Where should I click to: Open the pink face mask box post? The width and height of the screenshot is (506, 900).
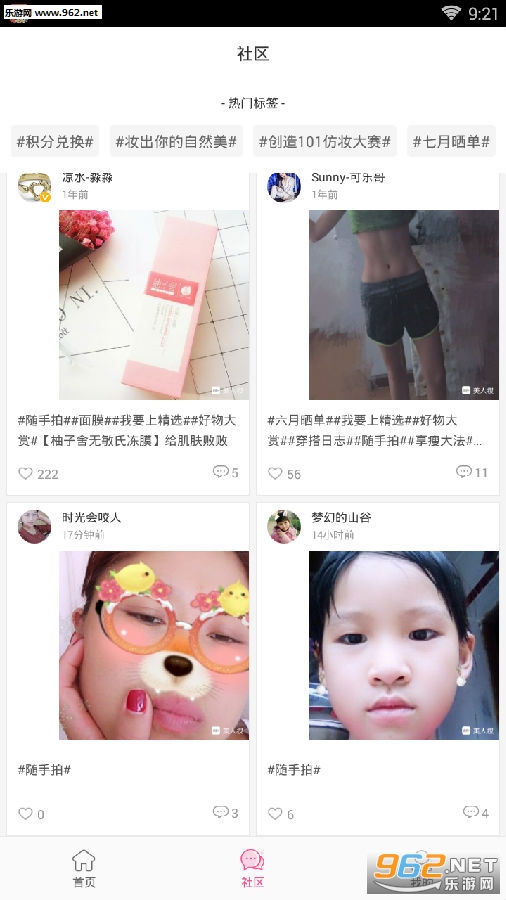pos(154,305)
